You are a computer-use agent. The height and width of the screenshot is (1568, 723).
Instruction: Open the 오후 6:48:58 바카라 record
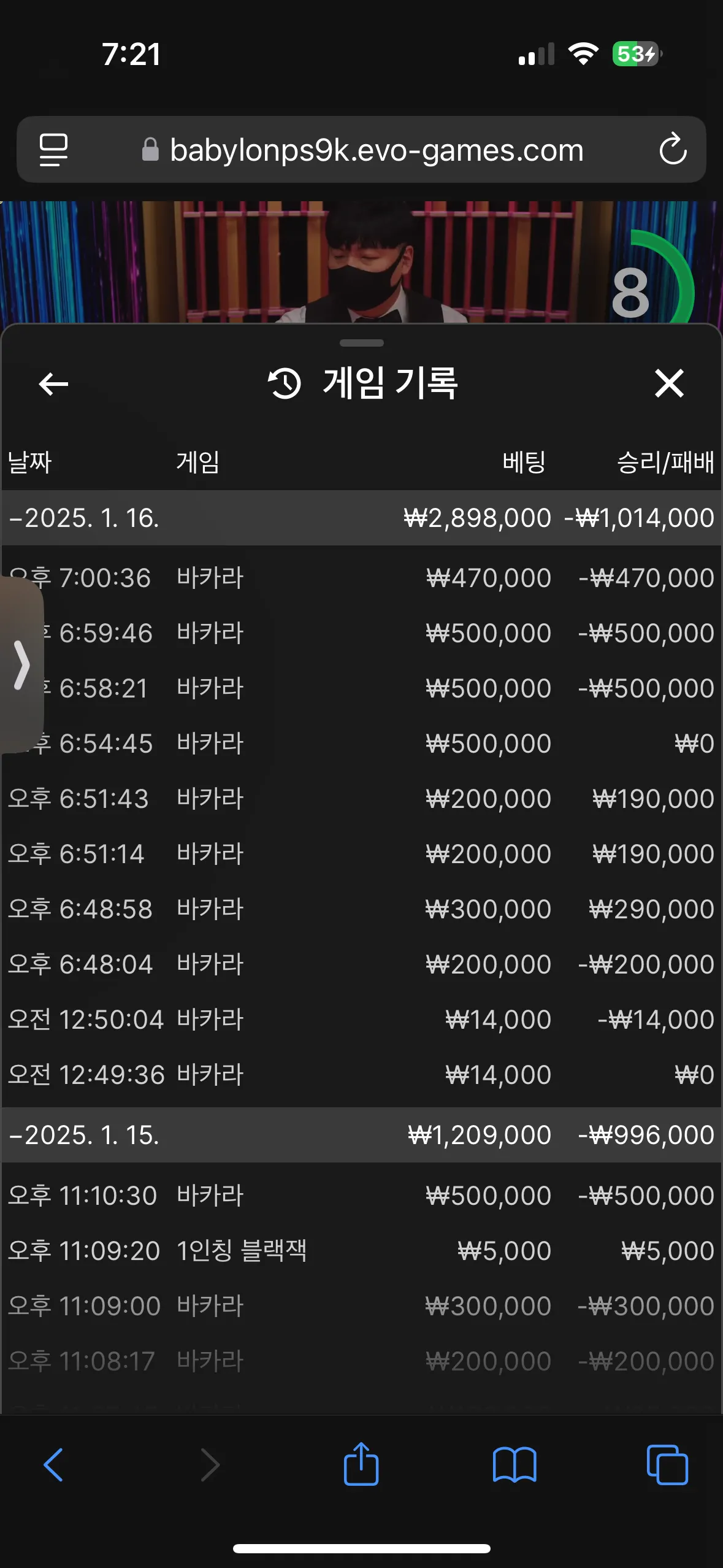point(362,909)
